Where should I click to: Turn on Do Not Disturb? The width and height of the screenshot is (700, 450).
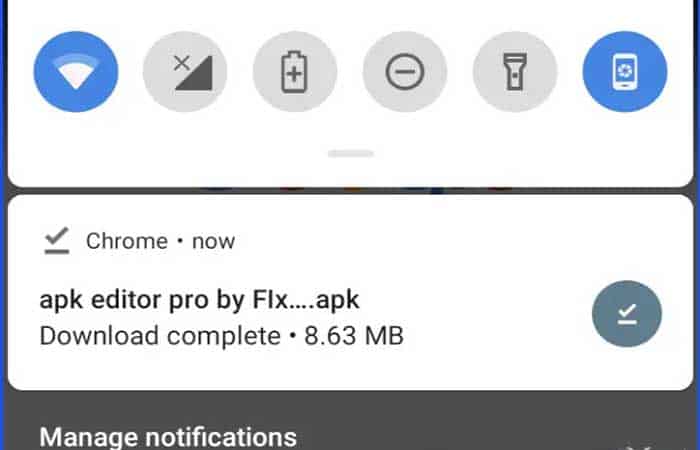tap(405, 72)
